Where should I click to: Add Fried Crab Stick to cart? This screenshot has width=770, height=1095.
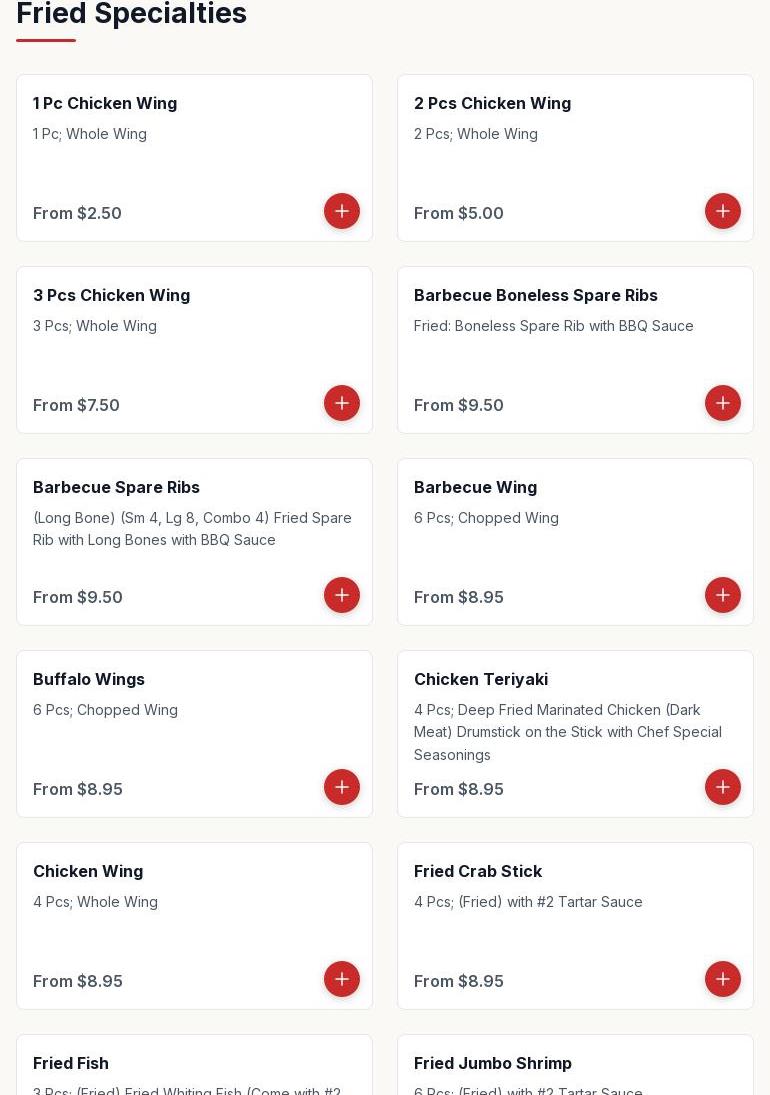[x=723, y=979]
